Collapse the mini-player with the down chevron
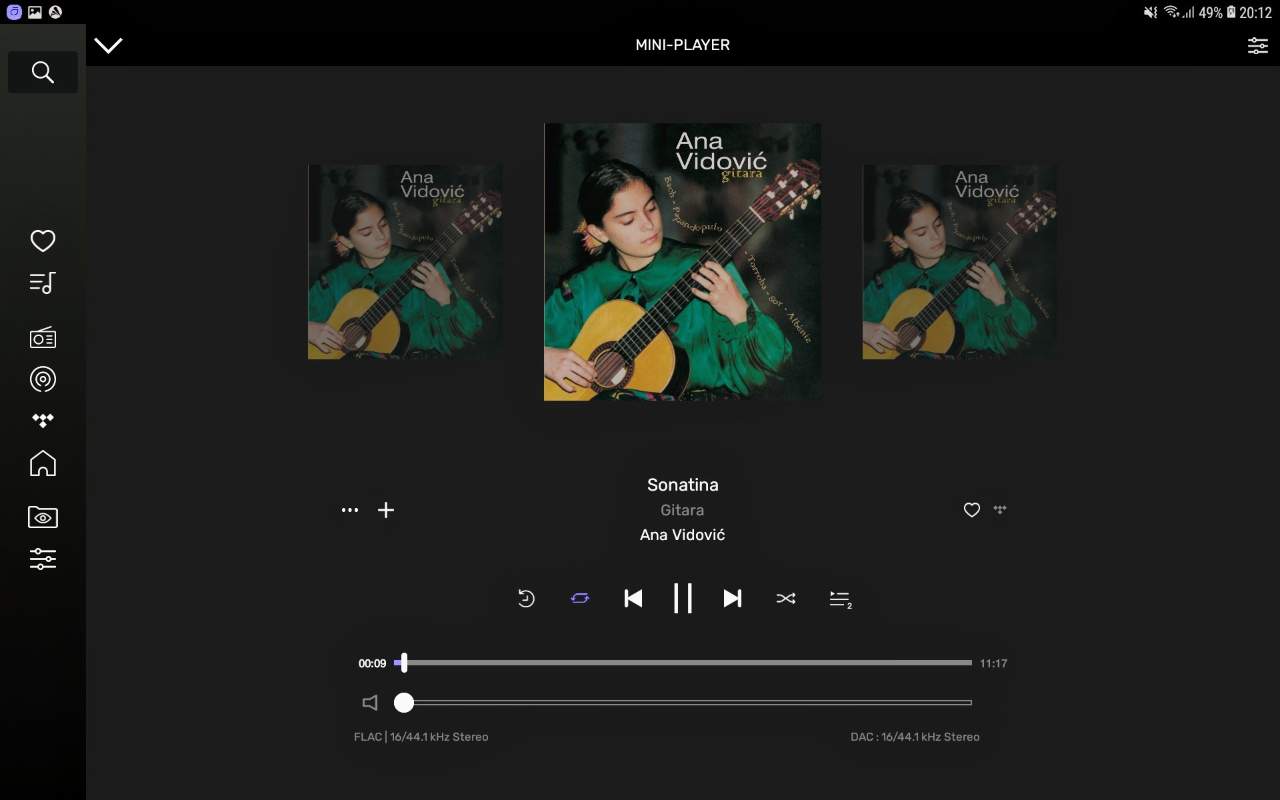This screenshot has height=800, width=1280. click(x=108, y=45)
